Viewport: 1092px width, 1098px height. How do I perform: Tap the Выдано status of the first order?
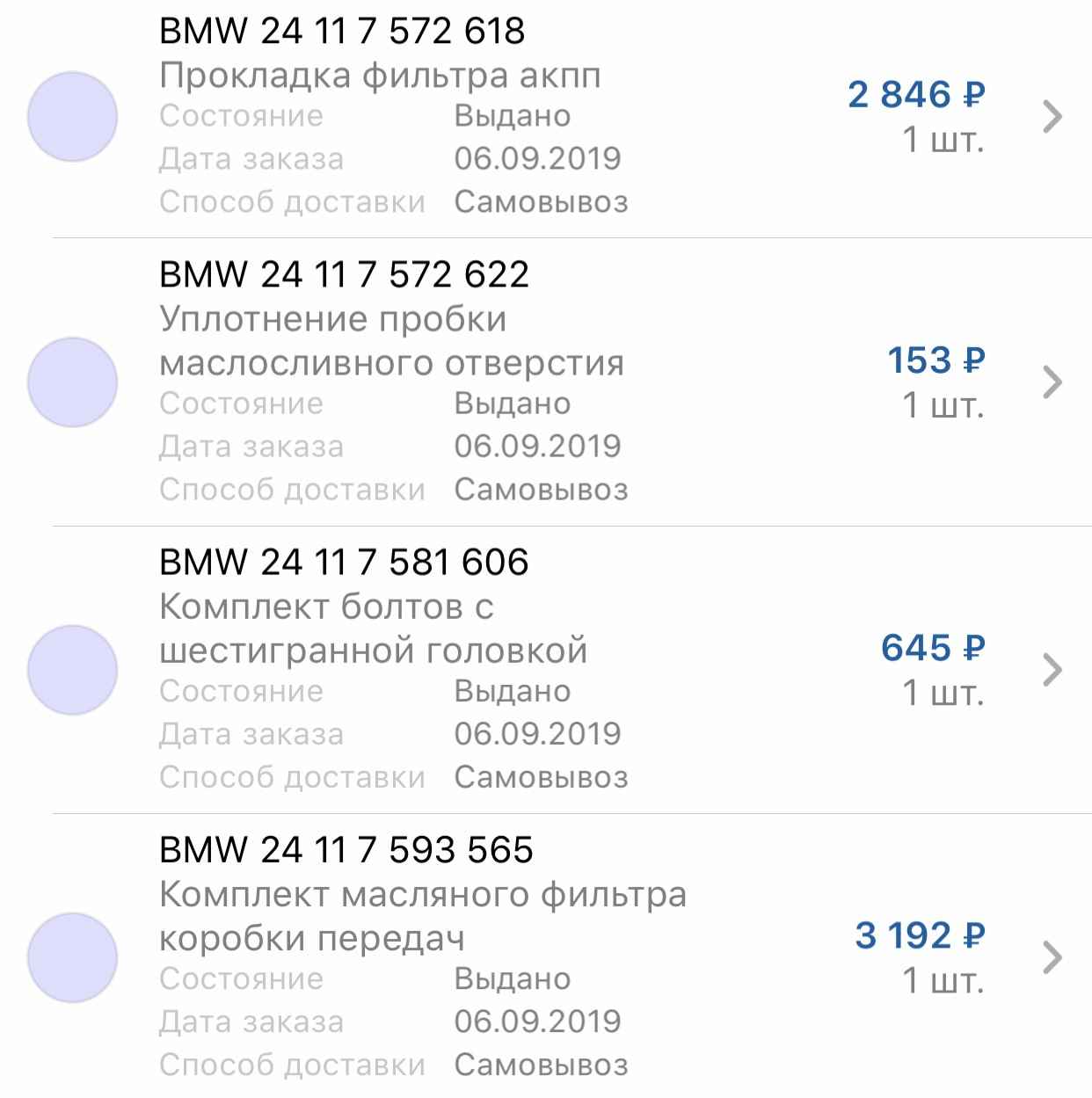pos(513,115)
